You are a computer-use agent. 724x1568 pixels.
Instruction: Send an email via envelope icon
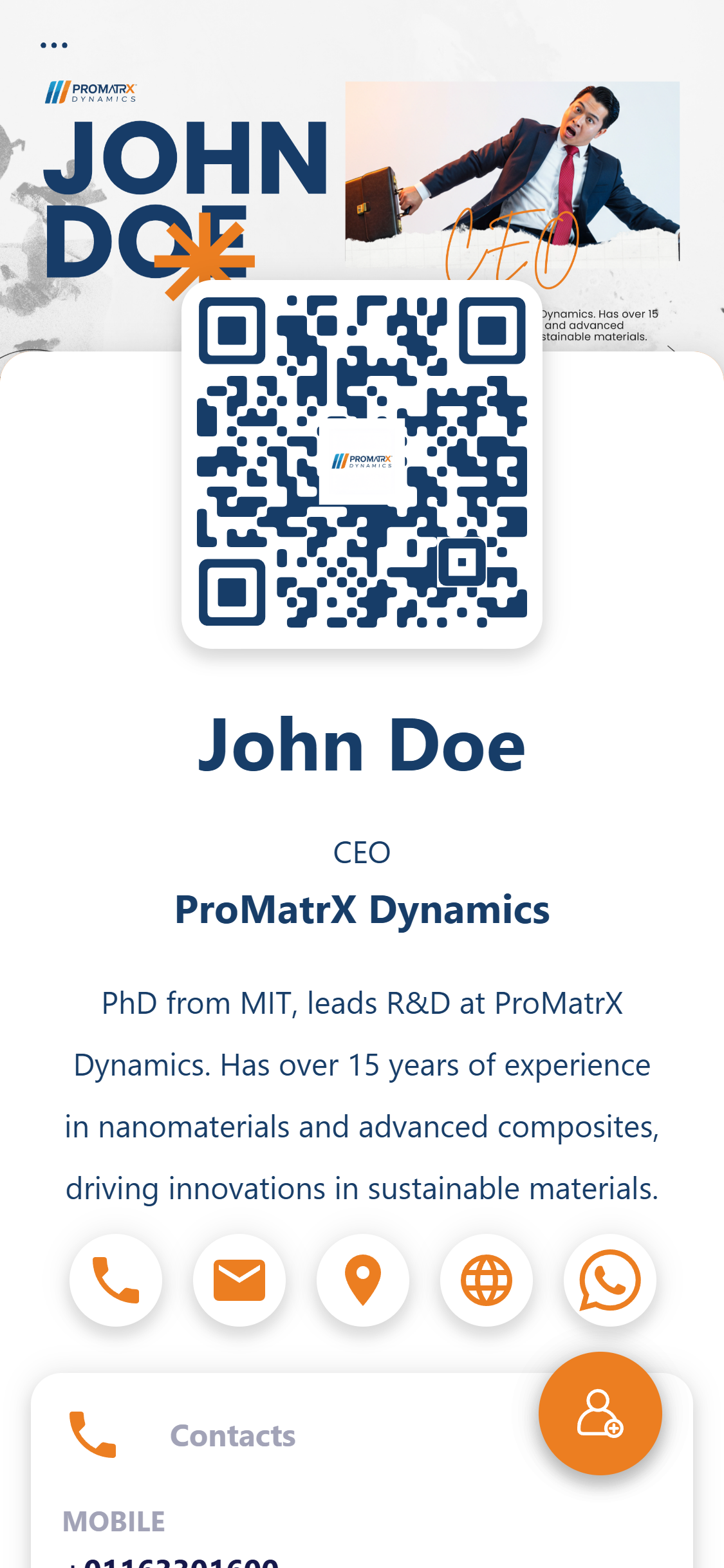click(x=239, y=1280)
